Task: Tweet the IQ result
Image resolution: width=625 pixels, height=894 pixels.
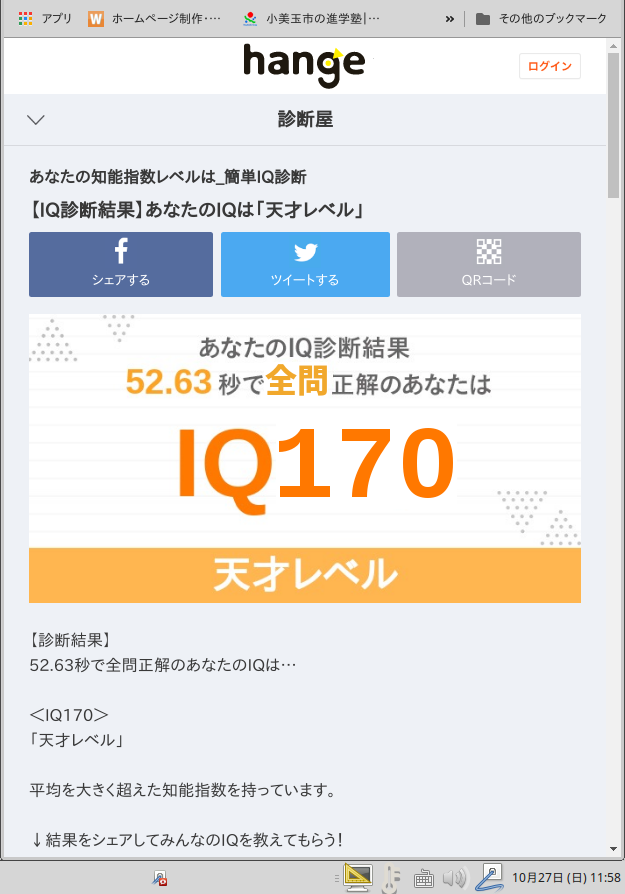Action: [305, 264]
